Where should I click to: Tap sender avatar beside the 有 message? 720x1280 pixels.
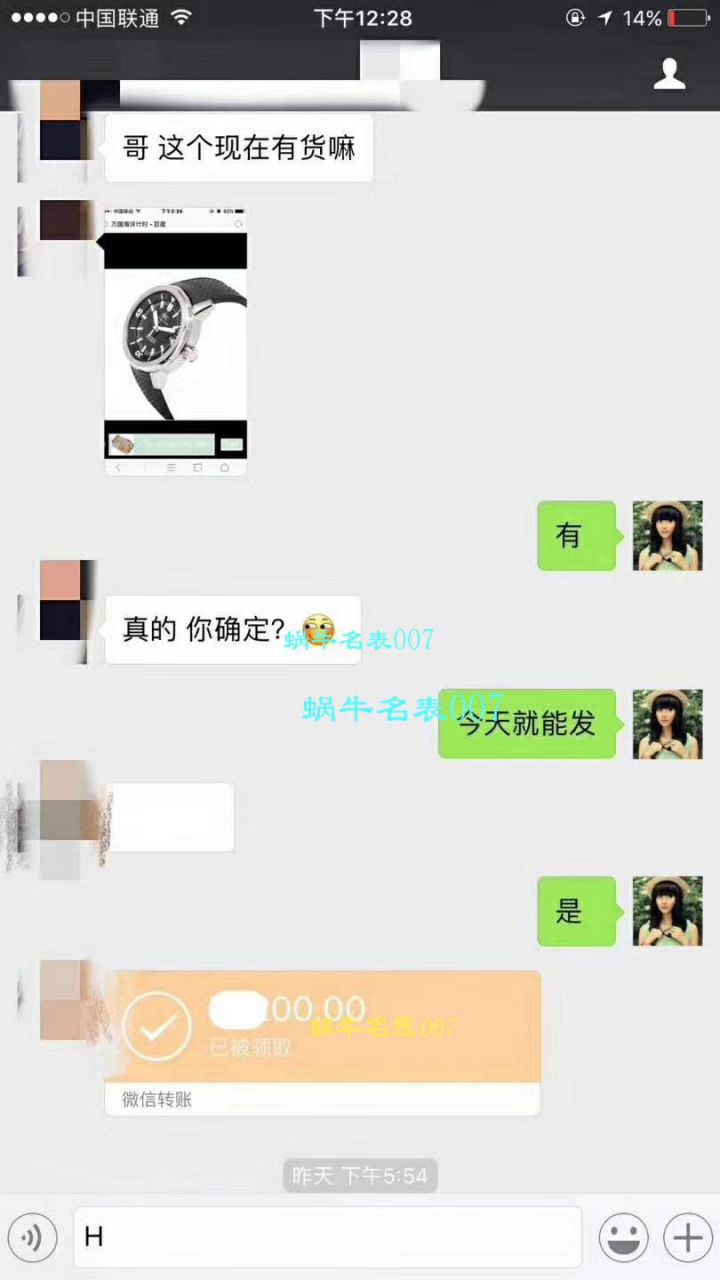tap(667, 536)
